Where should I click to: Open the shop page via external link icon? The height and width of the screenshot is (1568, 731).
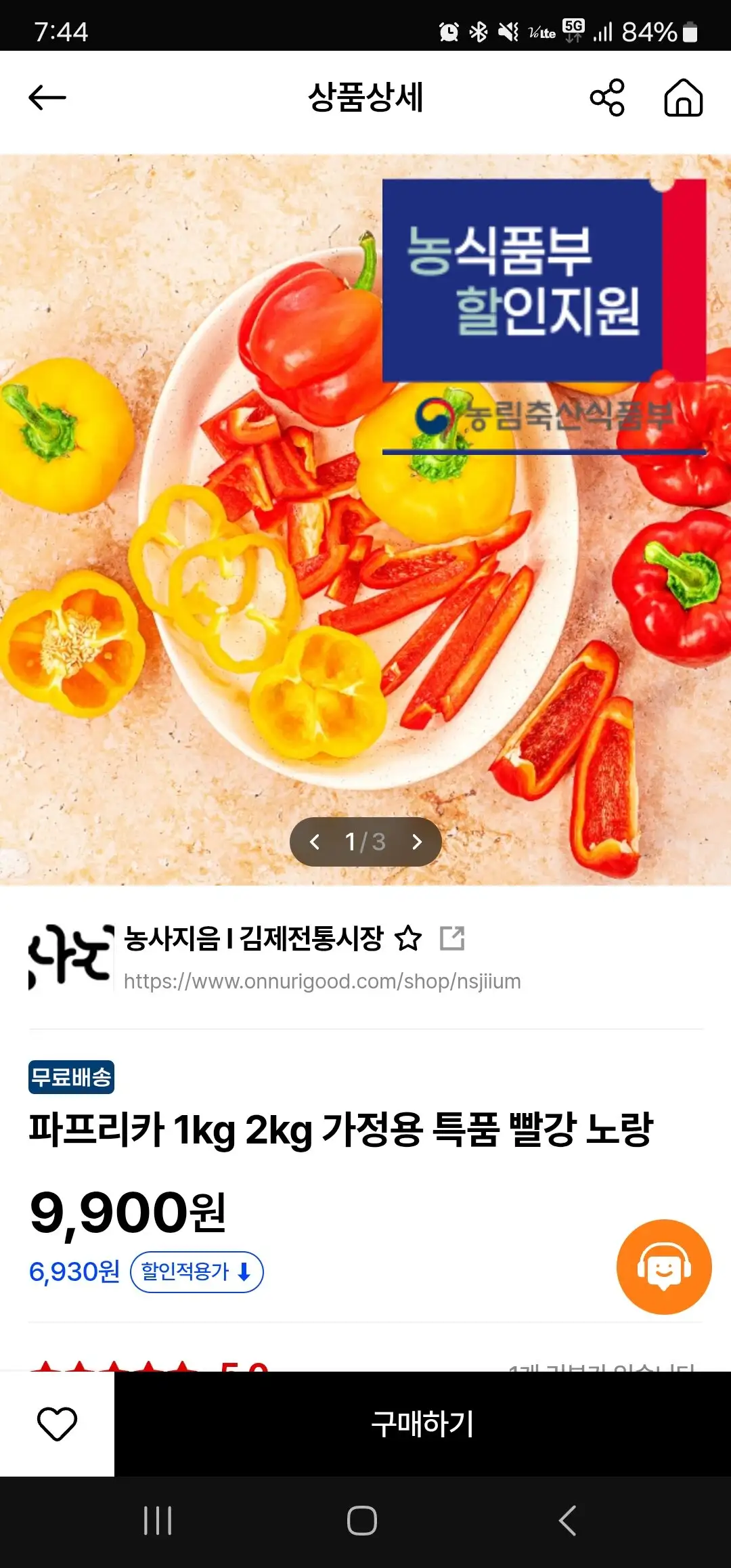point(451,939)
